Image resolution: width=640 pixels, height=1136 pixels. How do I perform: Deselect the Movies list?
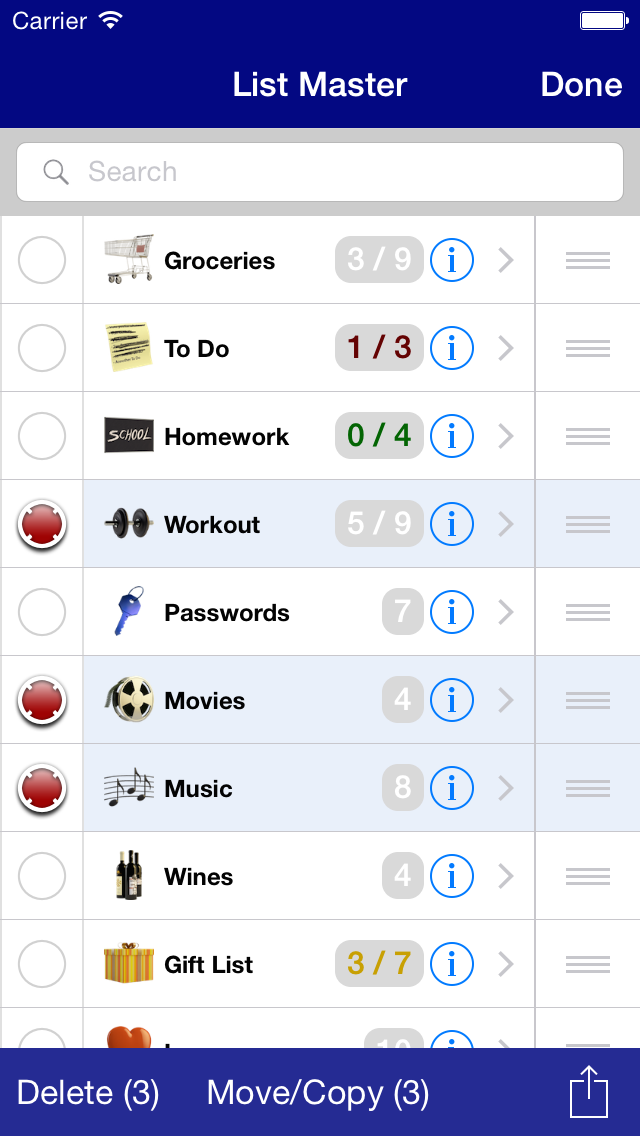(x=42, y=701)
